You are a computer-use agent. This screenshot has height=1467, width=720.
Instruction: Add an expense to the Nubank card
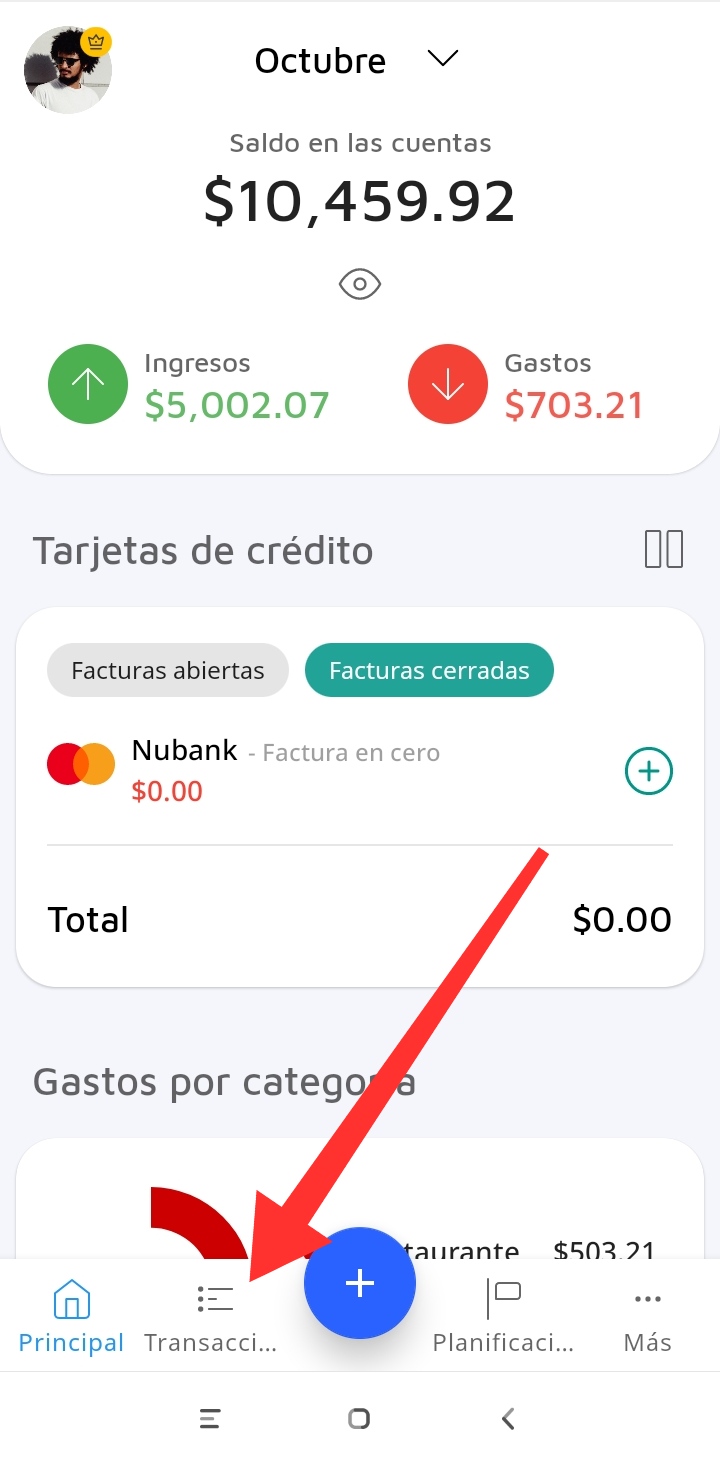[x=649, y=771]
